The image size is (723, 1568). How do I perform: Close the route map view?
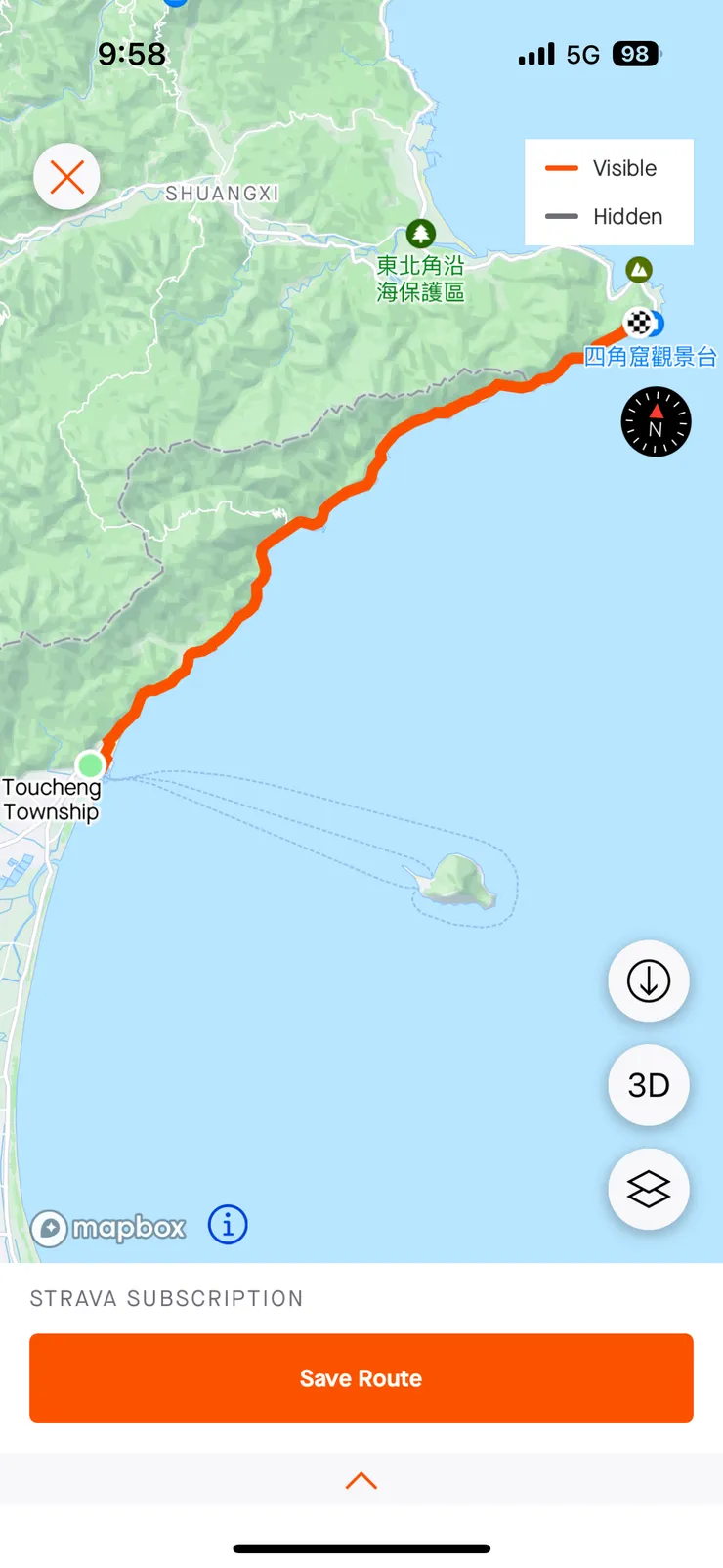tap(66, 177)
